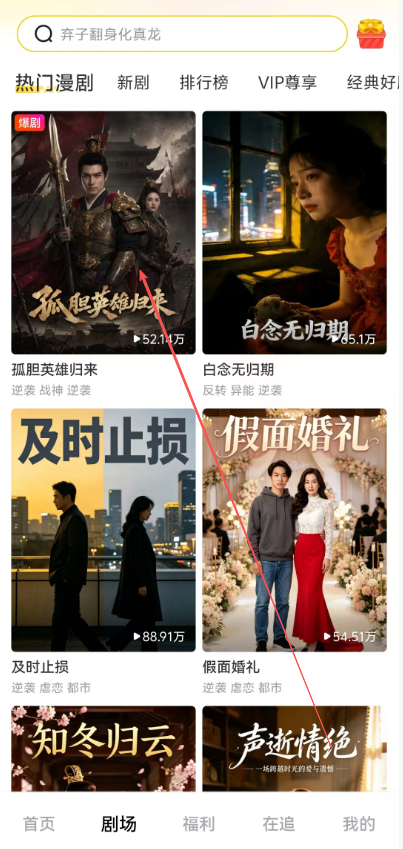Open the red gift box icon
Viewport: 403px width, 849px height.
[x=371, y=34]
